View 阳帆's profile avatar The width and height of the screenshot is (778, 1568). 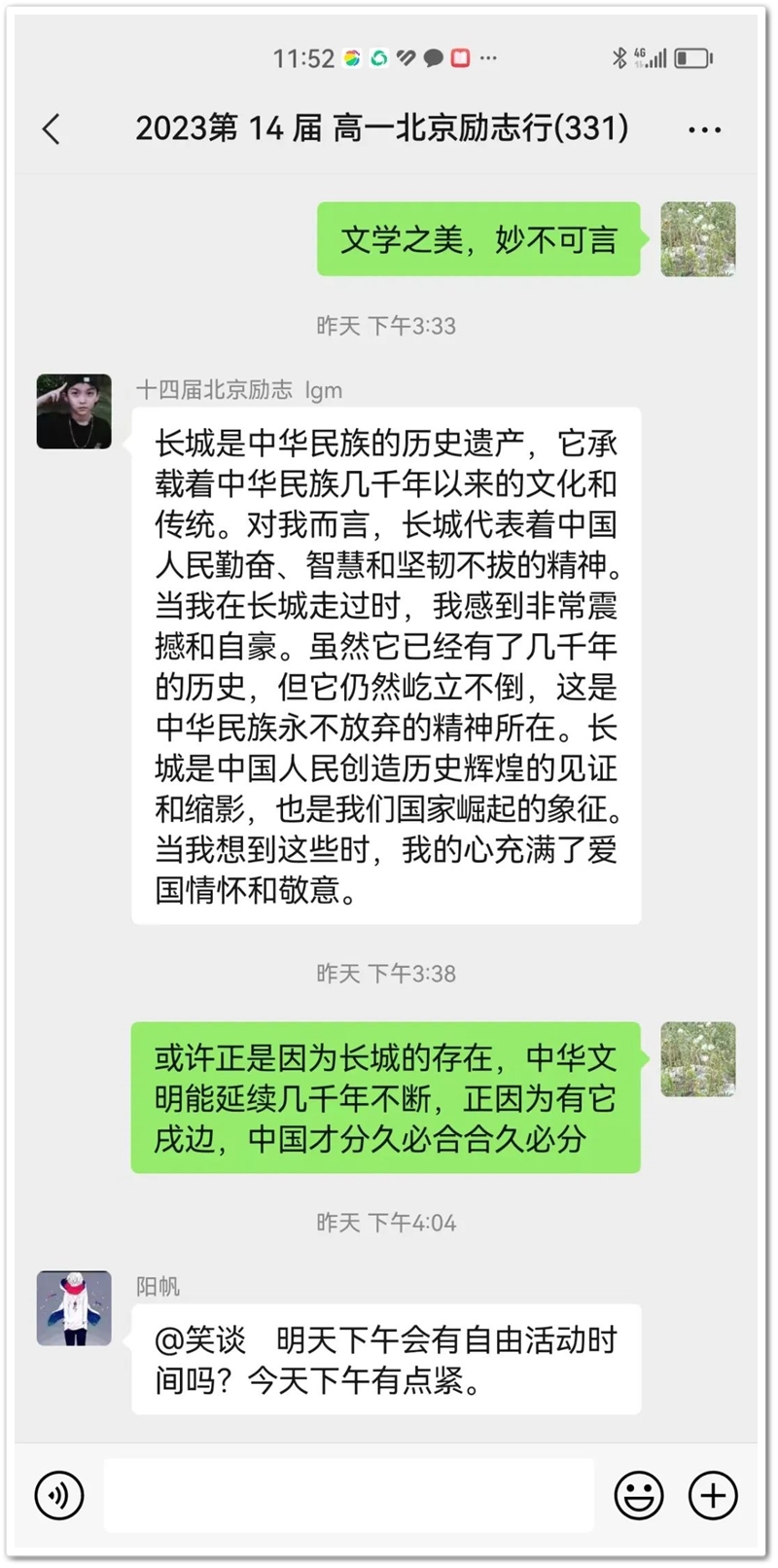[74, 1308]
